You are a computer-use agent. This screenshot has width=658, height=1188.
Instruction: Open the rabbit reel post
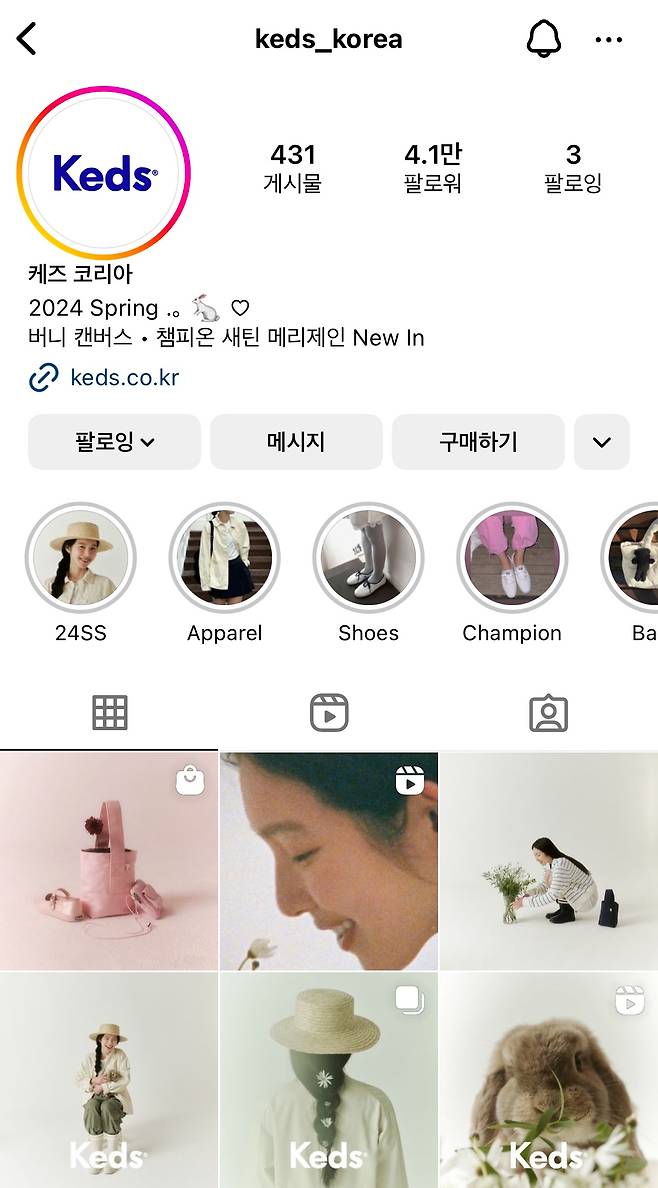tap(548, 1080)
